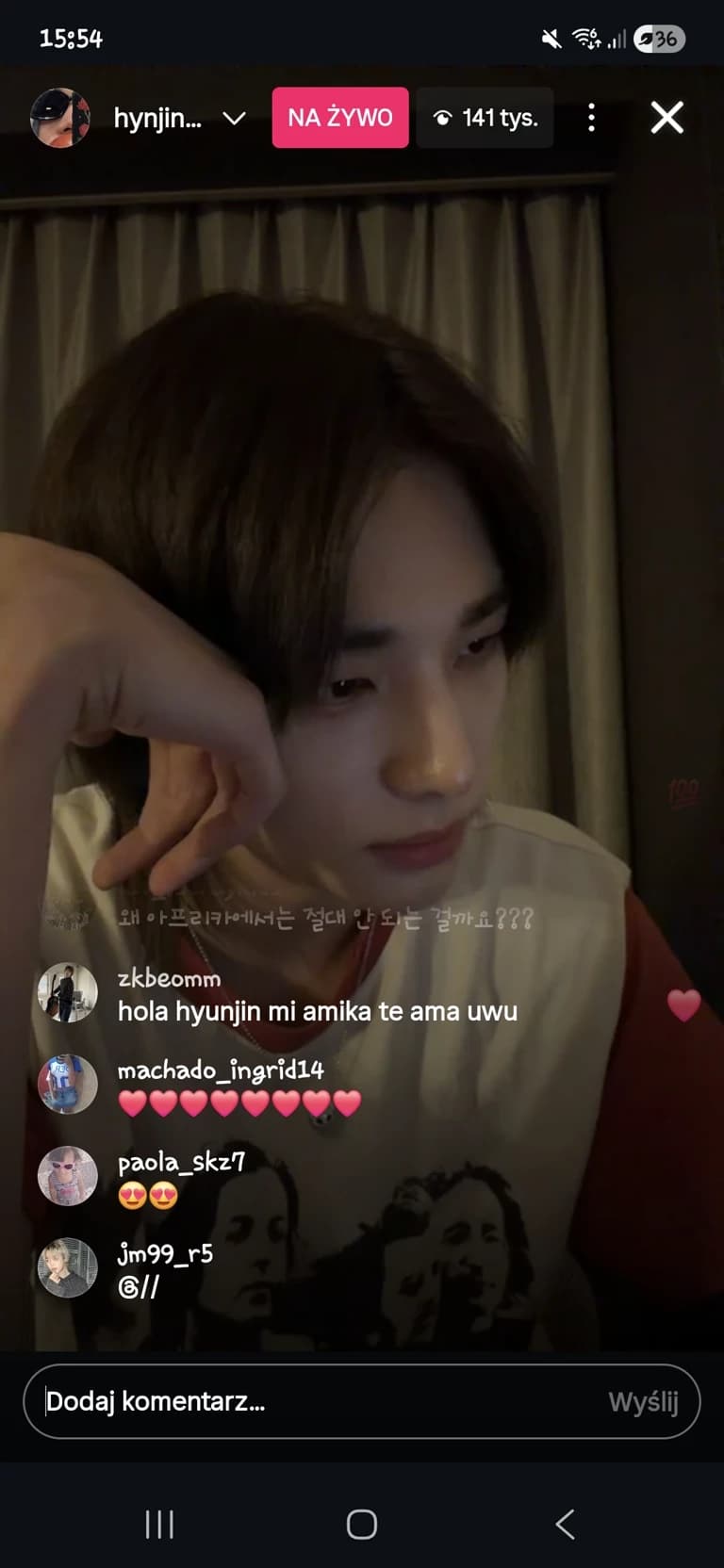724x1568 pixels.
Task: Open machado_ingrid14's comment
Action: 200,1086
